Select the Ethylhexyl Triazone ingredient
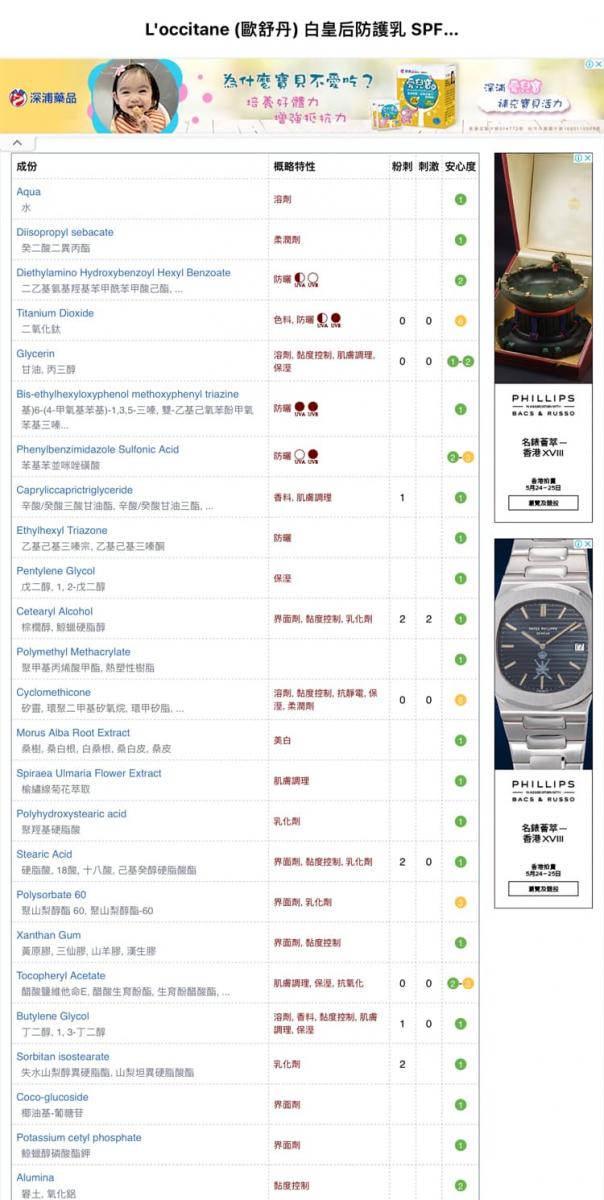Image resolution: width=604 pixels, height=1200 pixels. [x=62, y=530]
